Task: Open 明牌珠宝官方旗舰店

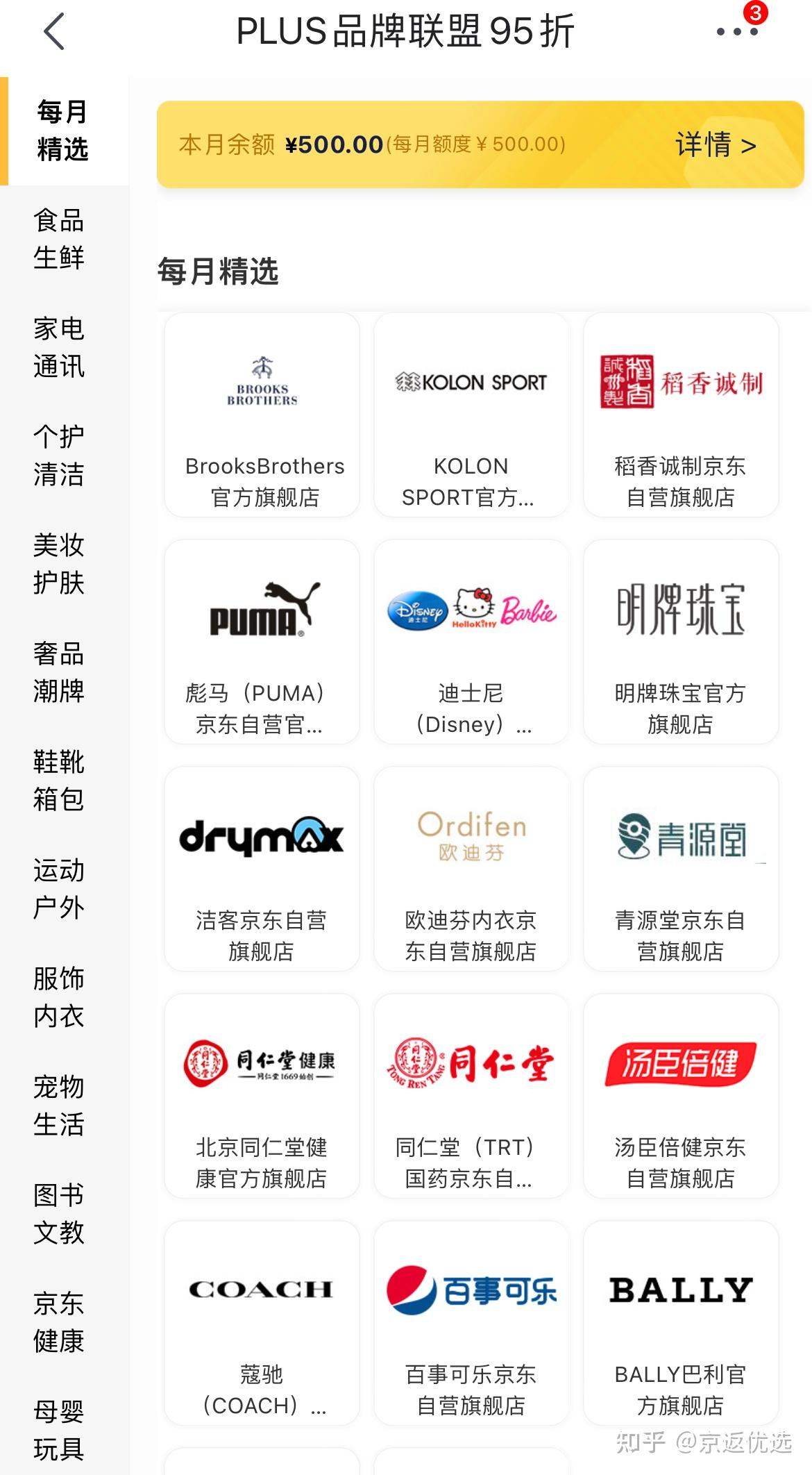Action: coord(681,642)
